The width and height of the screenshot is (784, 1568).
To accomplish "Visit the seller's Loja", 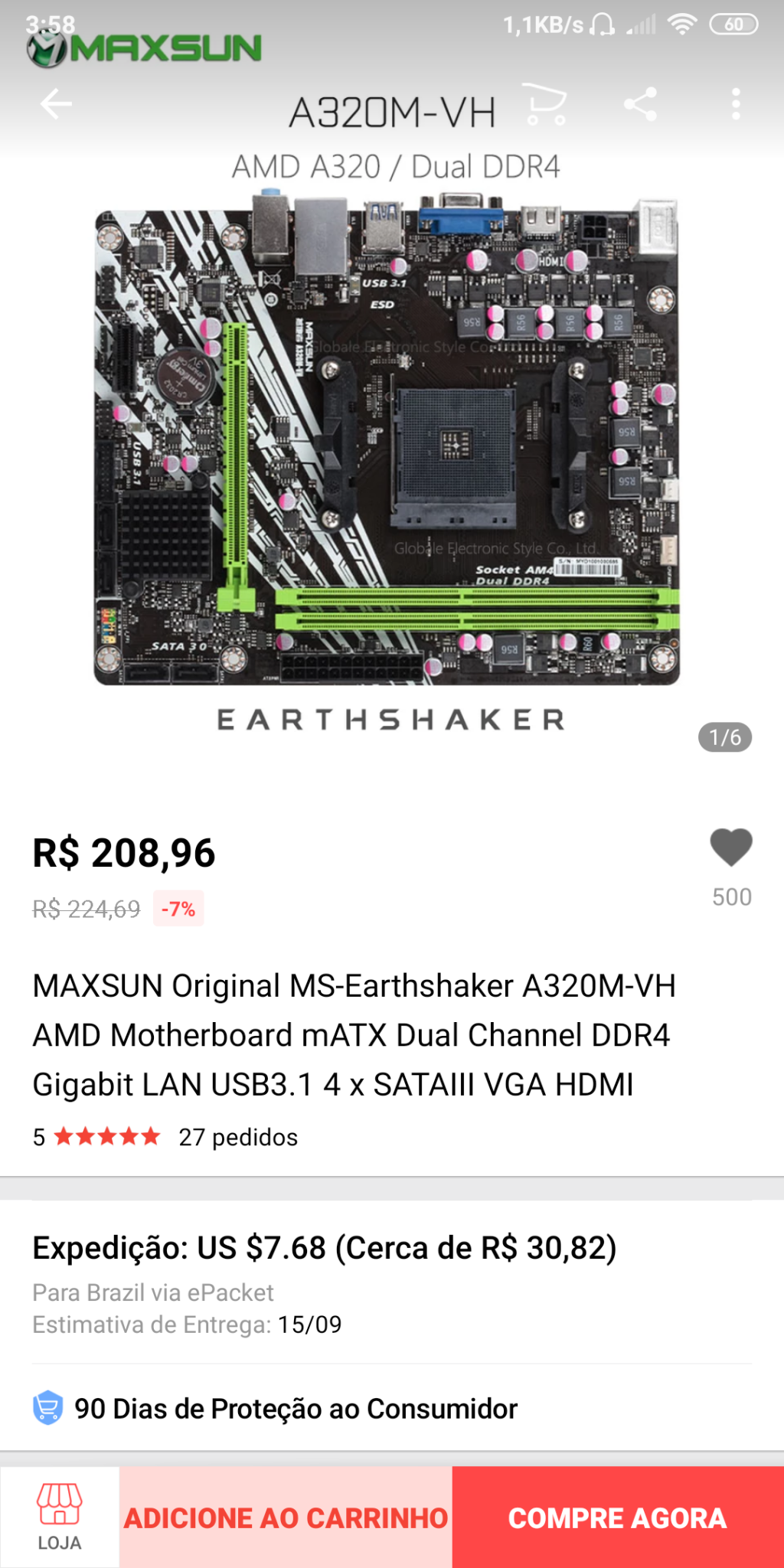I will point(60,1517).
